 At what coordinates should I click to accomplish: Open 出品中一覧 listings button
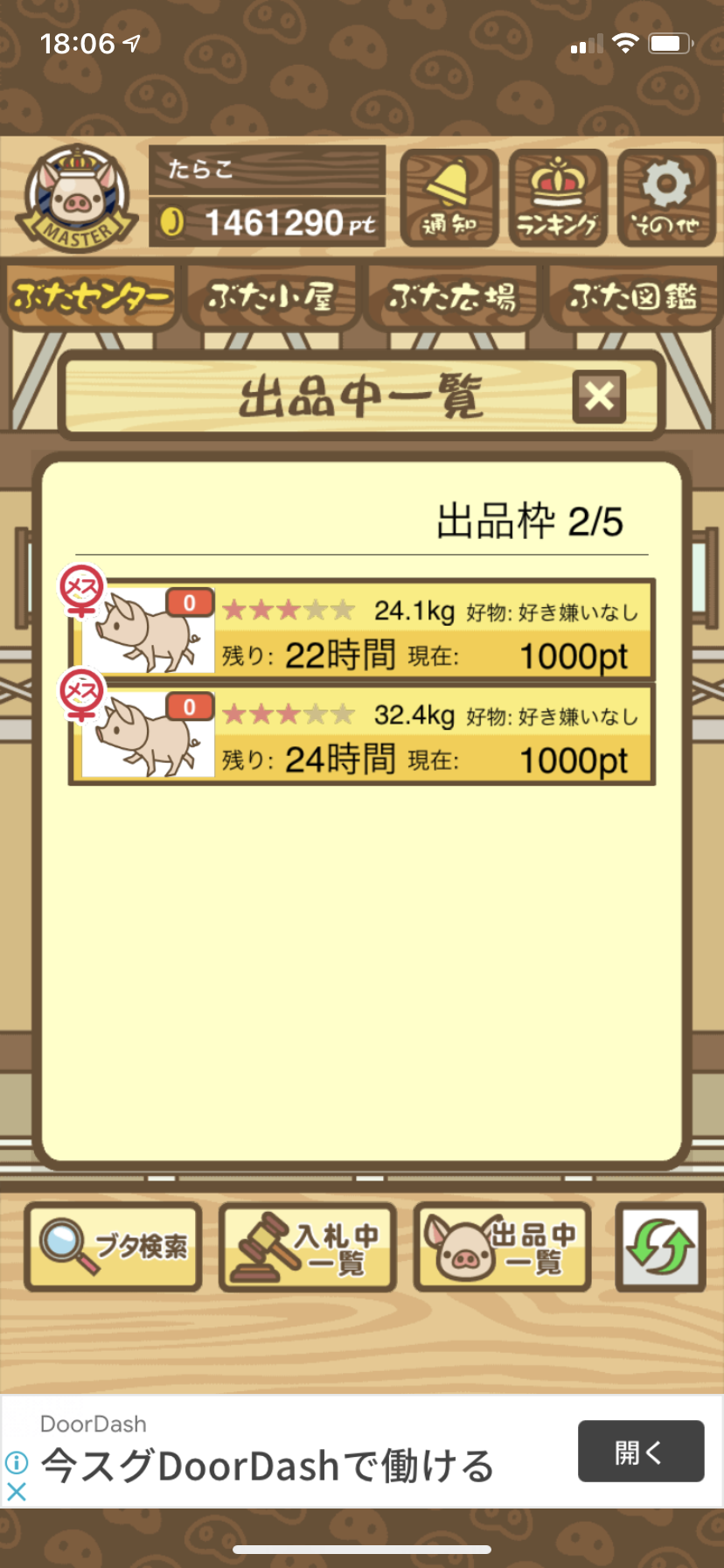(x=502, y=1246)
